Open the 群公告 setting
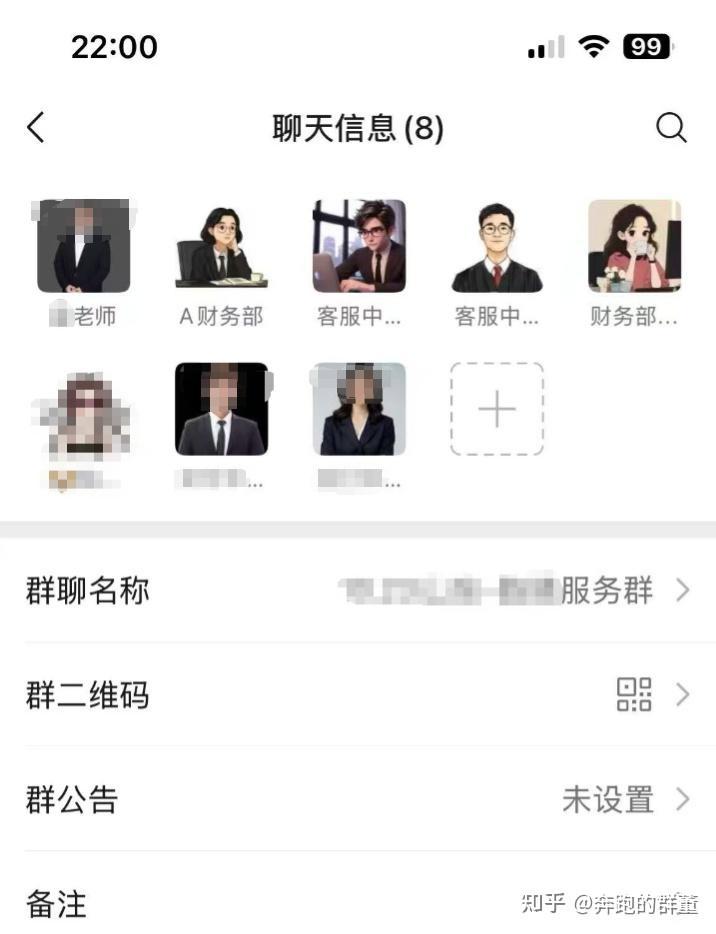Viewport: 716px width, 934px height. click(x=358, y=800)
